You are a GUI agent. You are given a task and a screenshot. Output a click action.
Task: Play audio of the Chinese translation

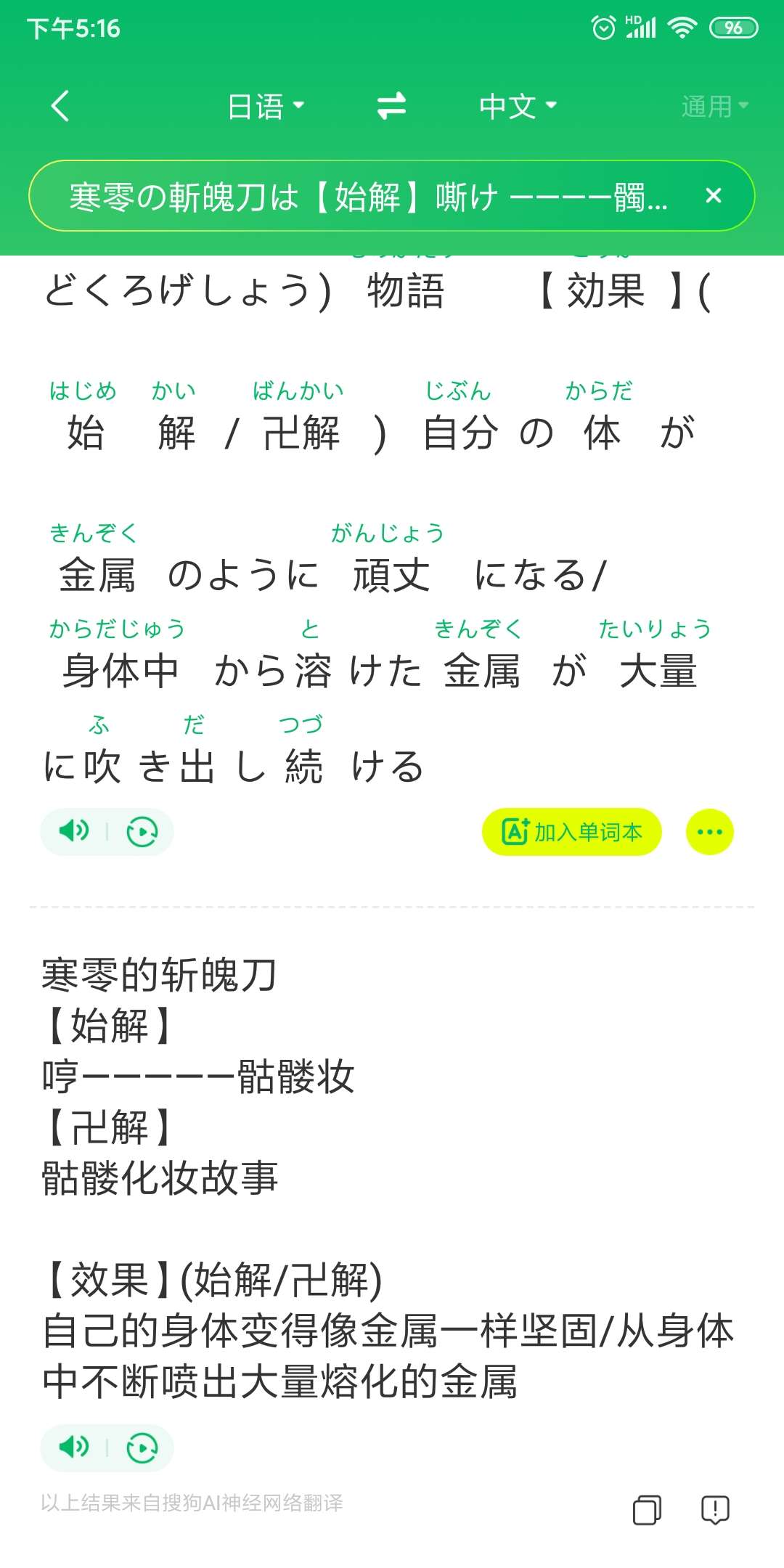click(74, 1447)
